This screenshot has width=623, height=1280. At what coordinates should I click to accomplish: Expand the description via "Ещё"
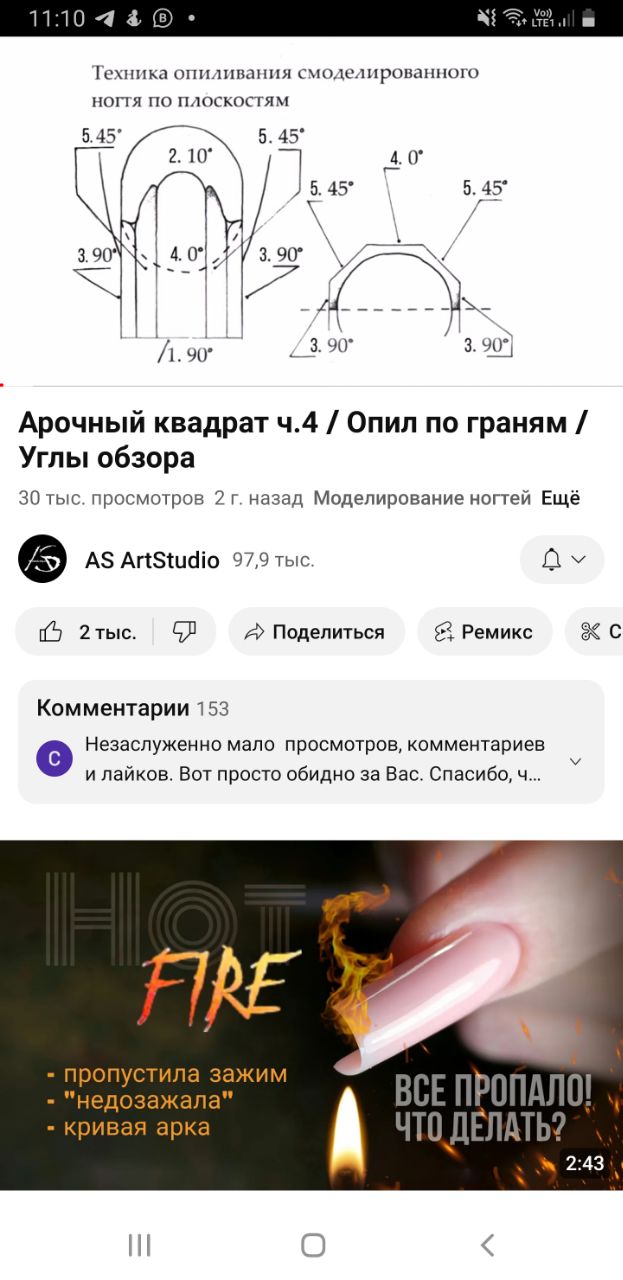560,498
